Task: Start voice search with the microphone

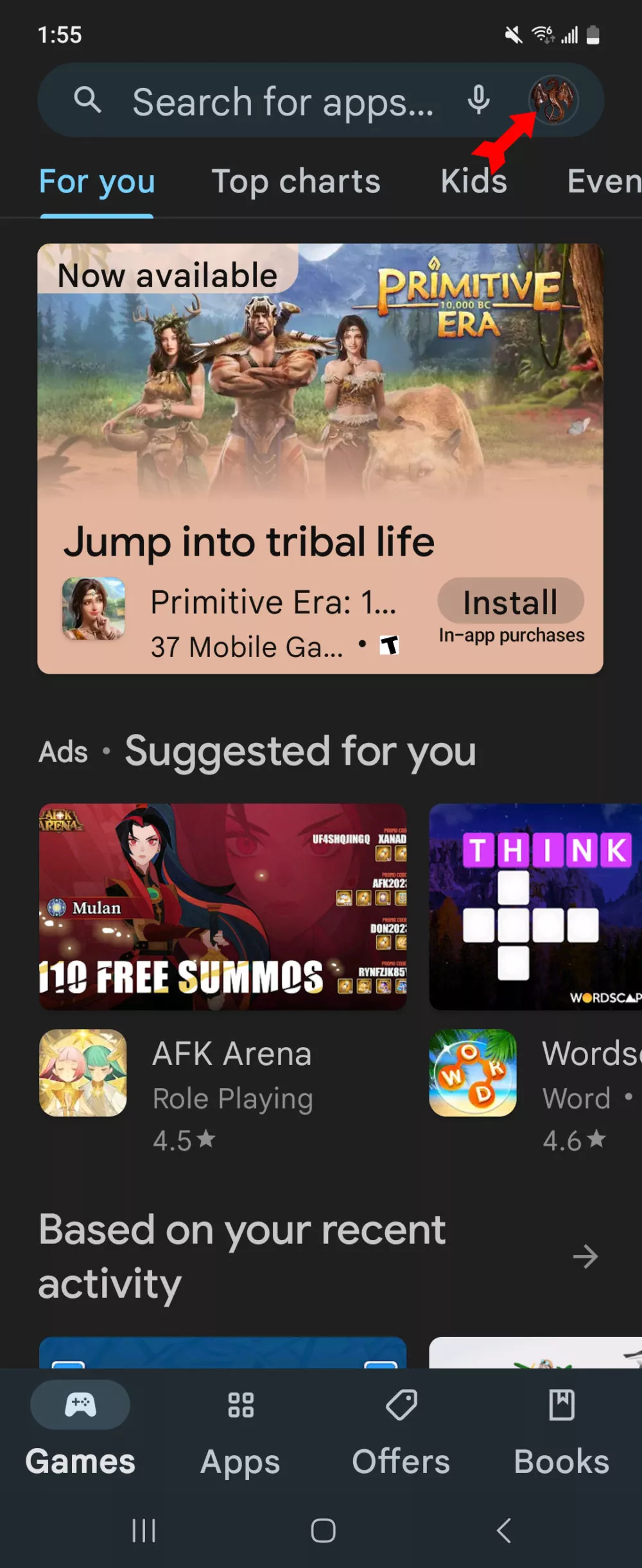Action: [478, 100]
